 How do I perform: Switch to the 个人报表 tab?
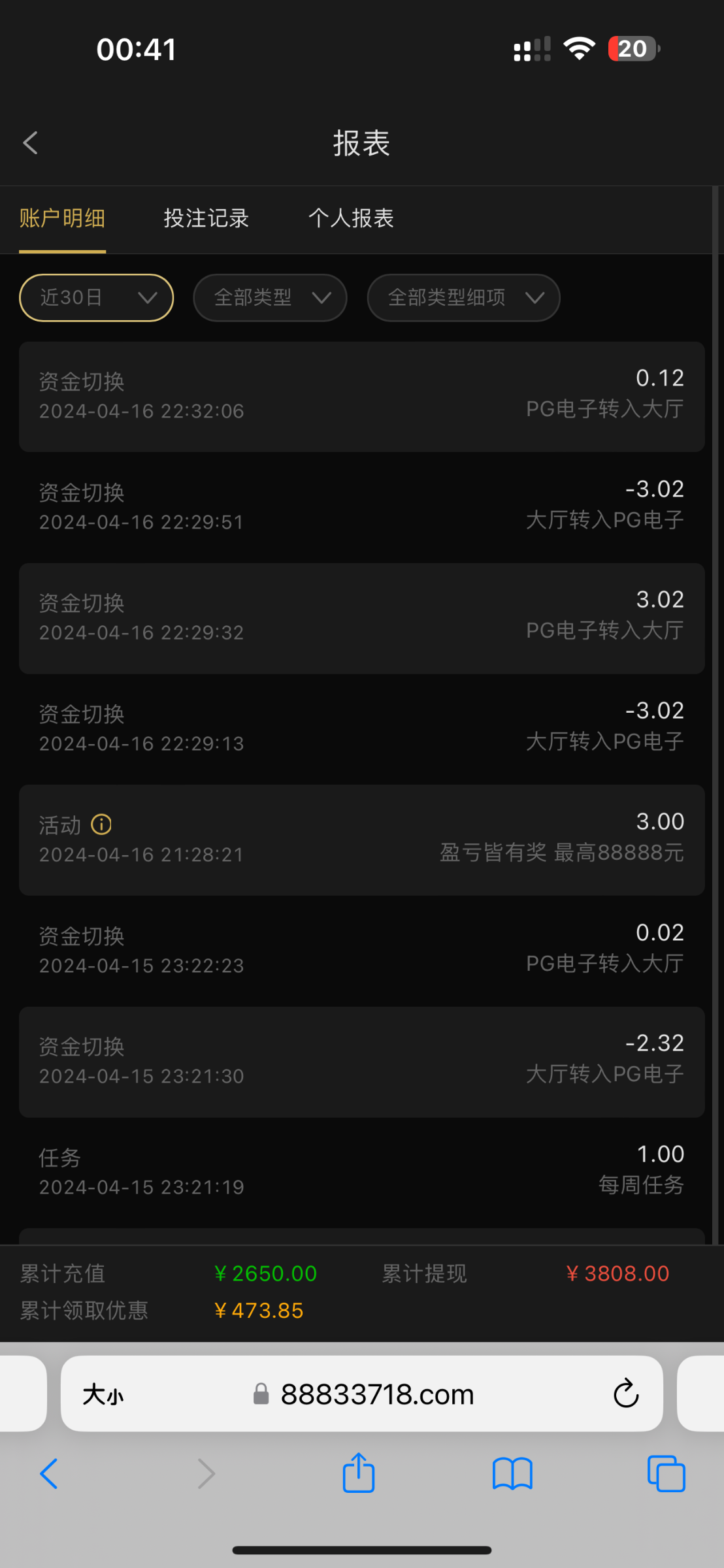pyautogui.click(x=351, y=218)
